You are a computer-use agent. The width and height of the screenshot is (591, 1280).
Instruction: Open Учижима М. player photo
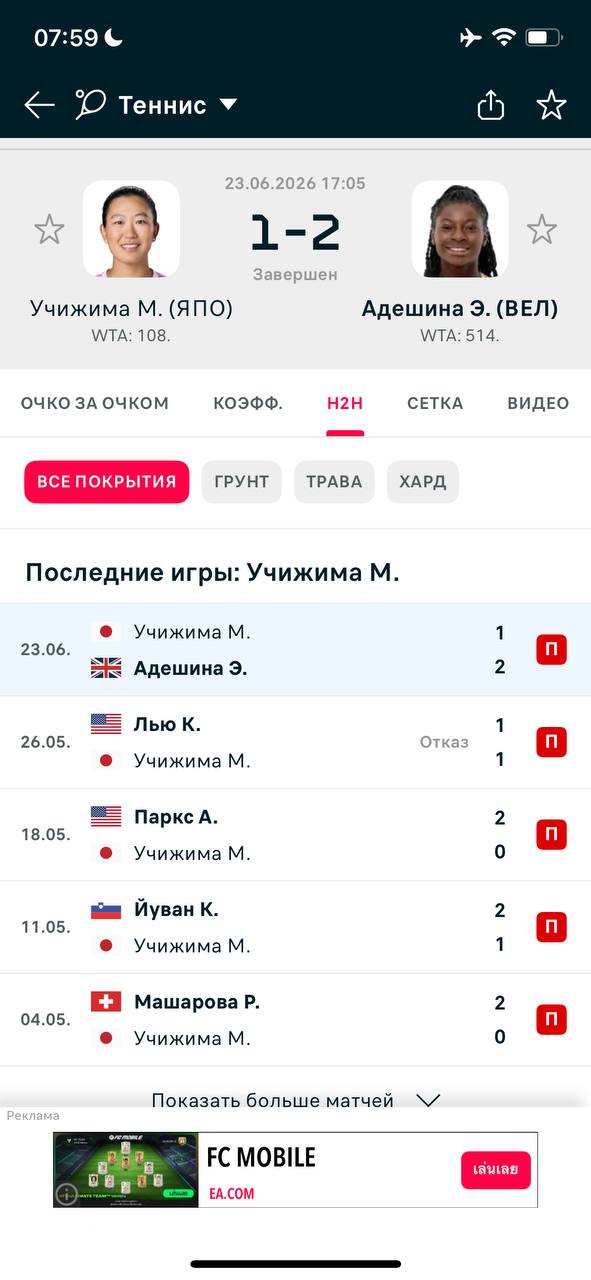tap(131, 229)
